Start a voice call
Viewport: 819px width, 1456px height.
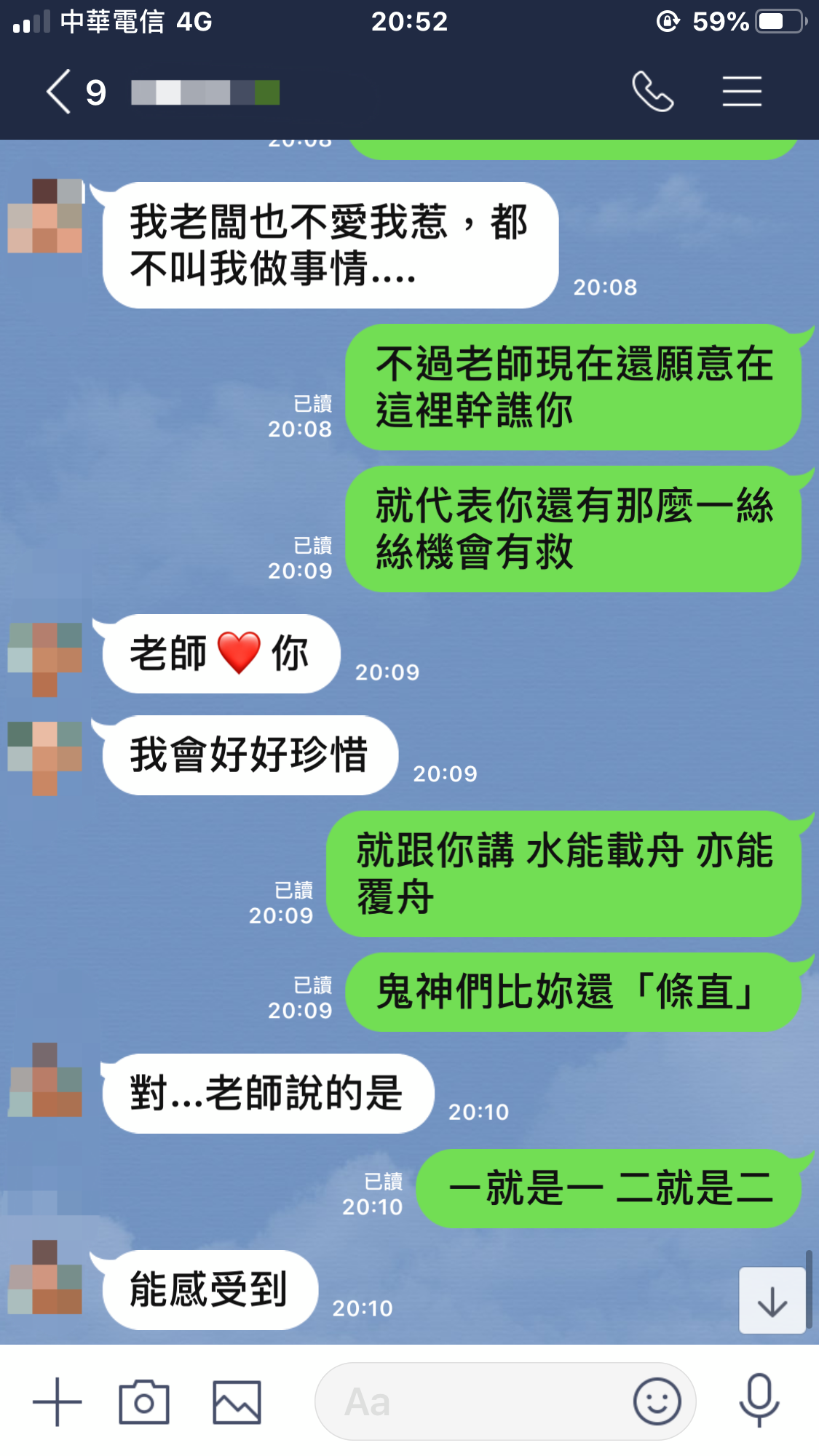(x=652, y=92)
